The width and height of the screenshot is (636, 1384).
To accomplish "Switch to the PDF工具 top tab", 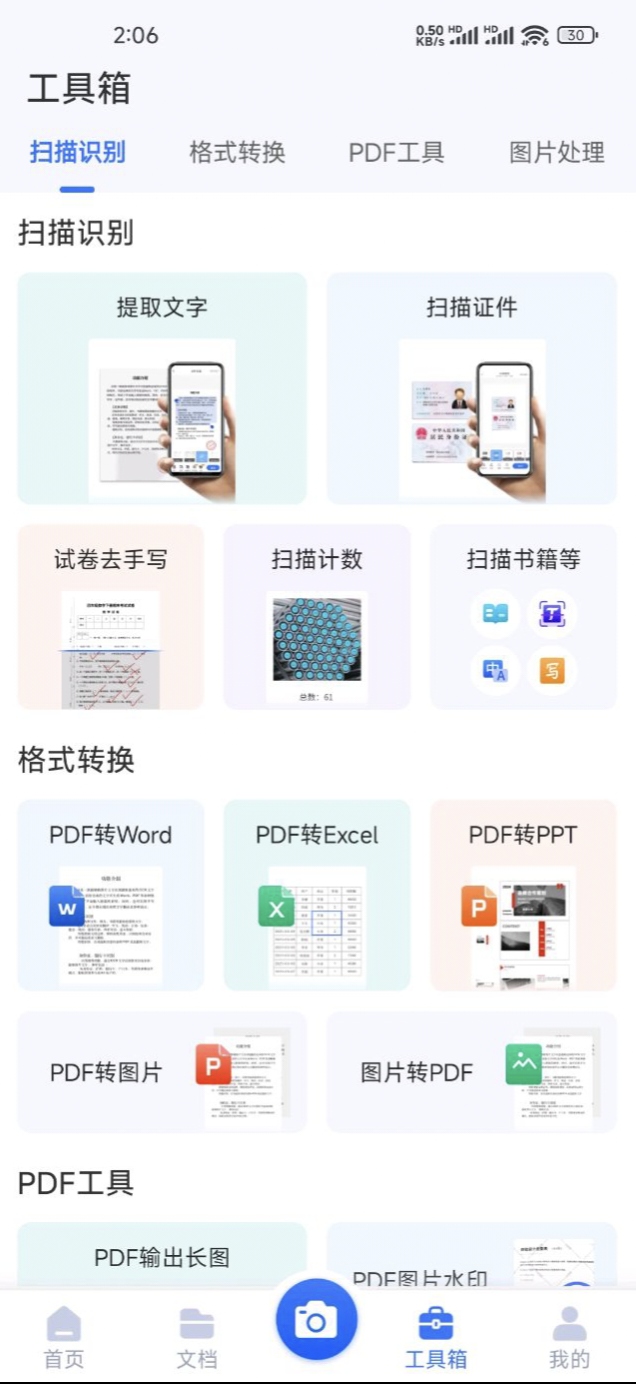I will 396,152.
